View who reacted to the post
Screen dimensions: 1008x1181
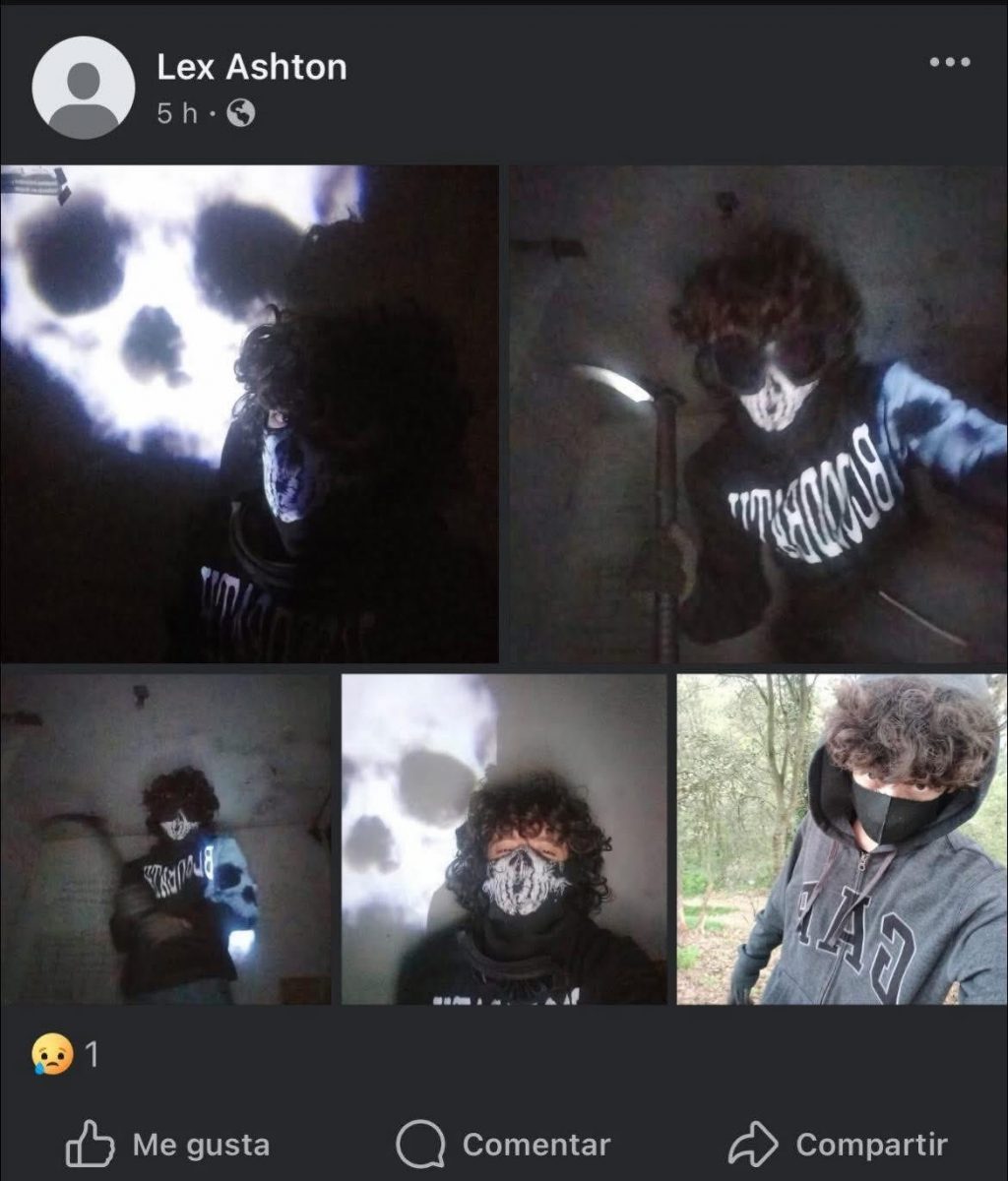click(66, 1056)
